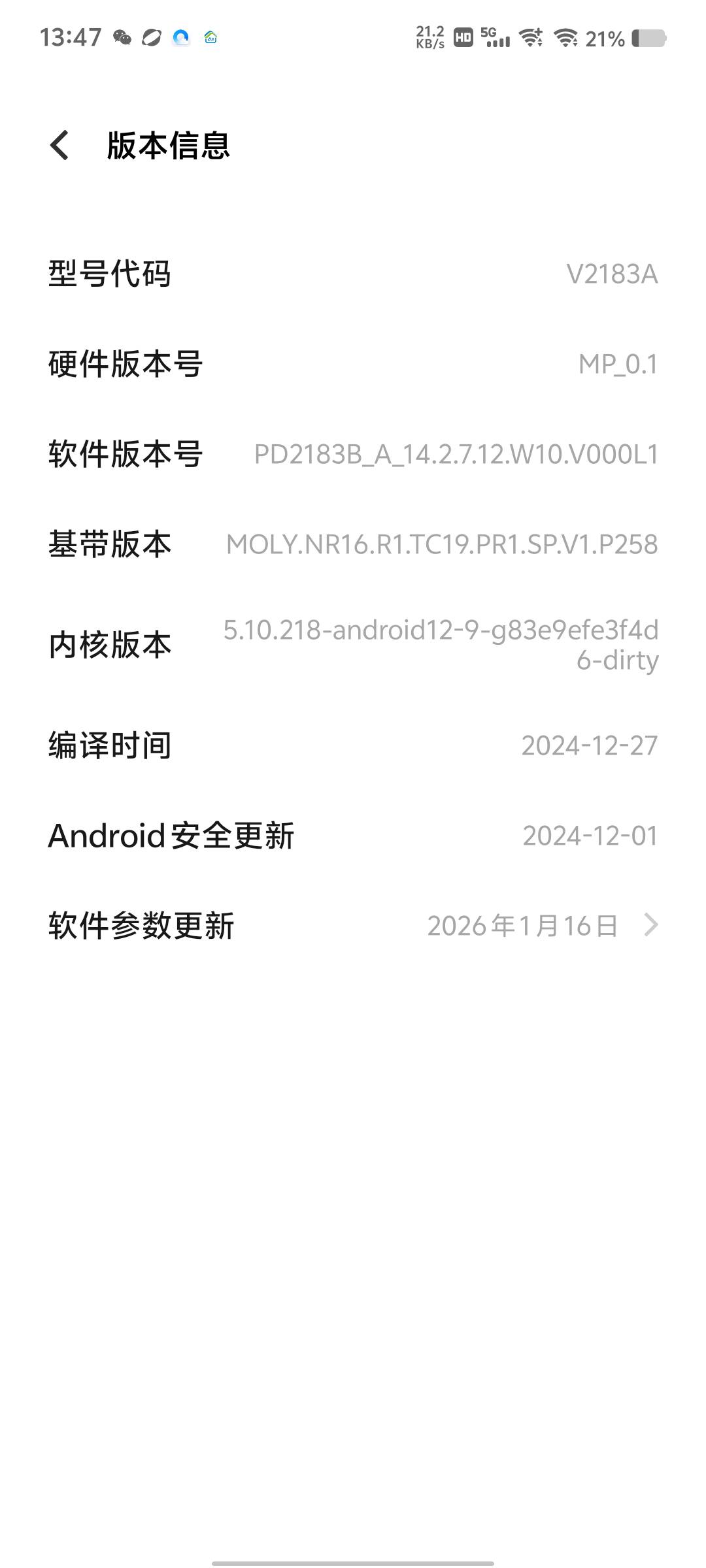This screenshot has height=1568, width=706.
Task: Expand the 软件参数更新 chevron arrow
Action: click(649, 924)
